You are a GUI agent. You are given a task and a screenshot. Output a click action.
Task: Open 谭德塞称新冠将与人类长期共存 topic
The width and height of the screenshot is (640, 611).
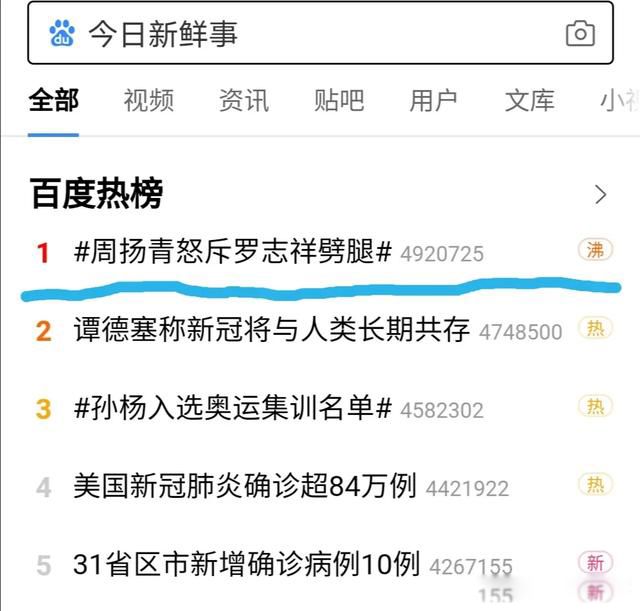271,330
